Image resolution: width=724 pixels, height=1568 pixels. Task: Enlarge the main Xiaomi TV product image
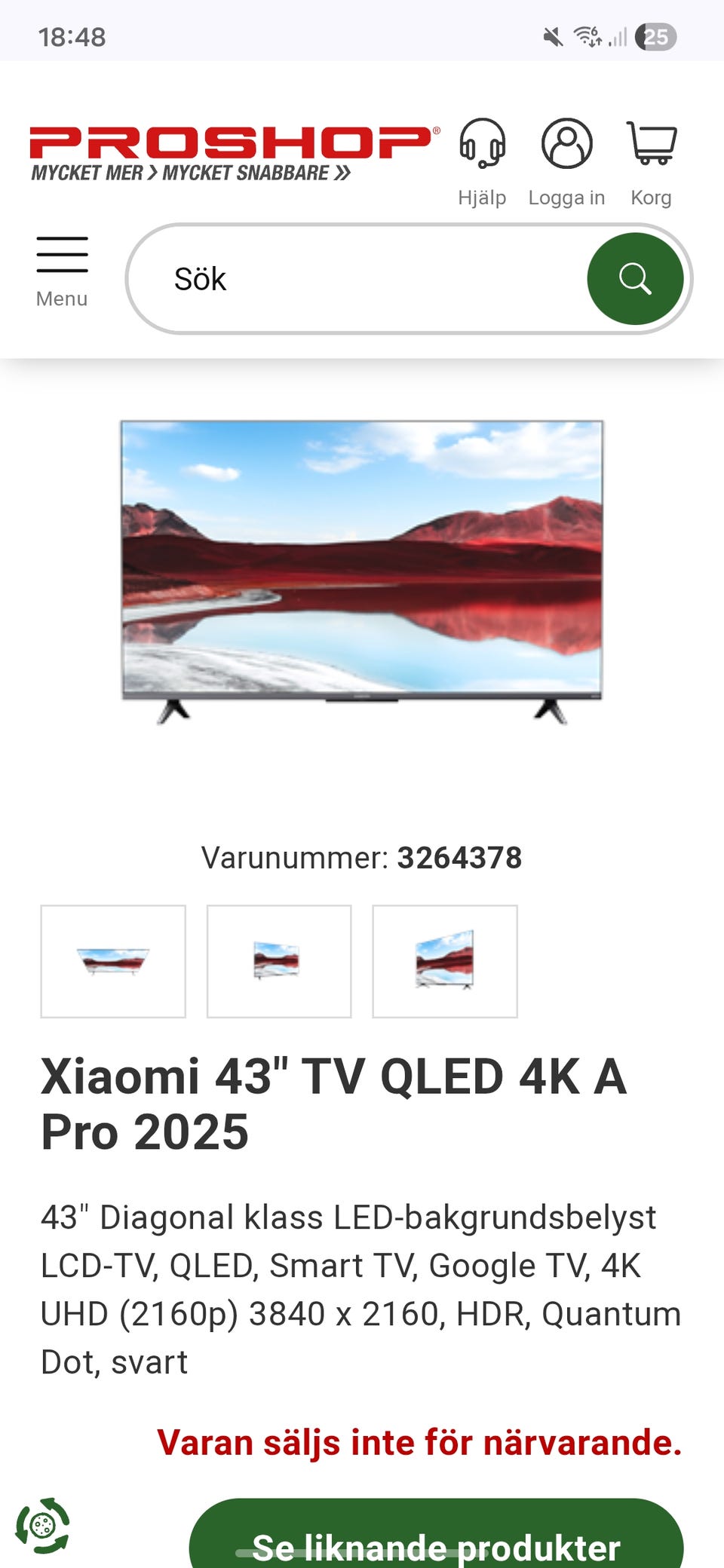[x=362, y=573]
